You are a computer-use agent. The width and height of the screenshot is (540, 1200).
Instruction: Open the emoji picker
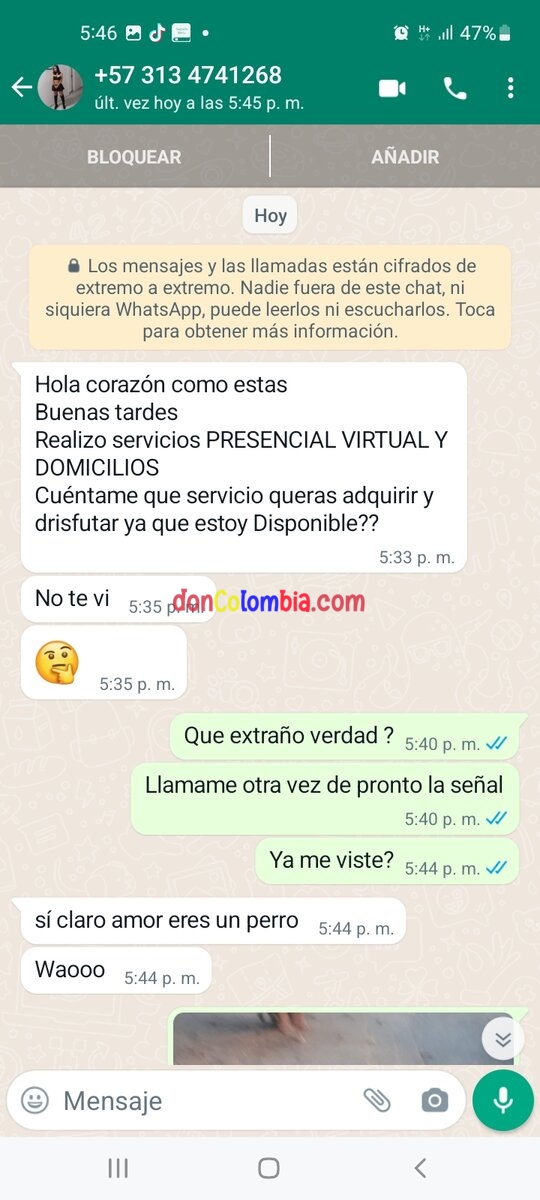click(35, 1101)
